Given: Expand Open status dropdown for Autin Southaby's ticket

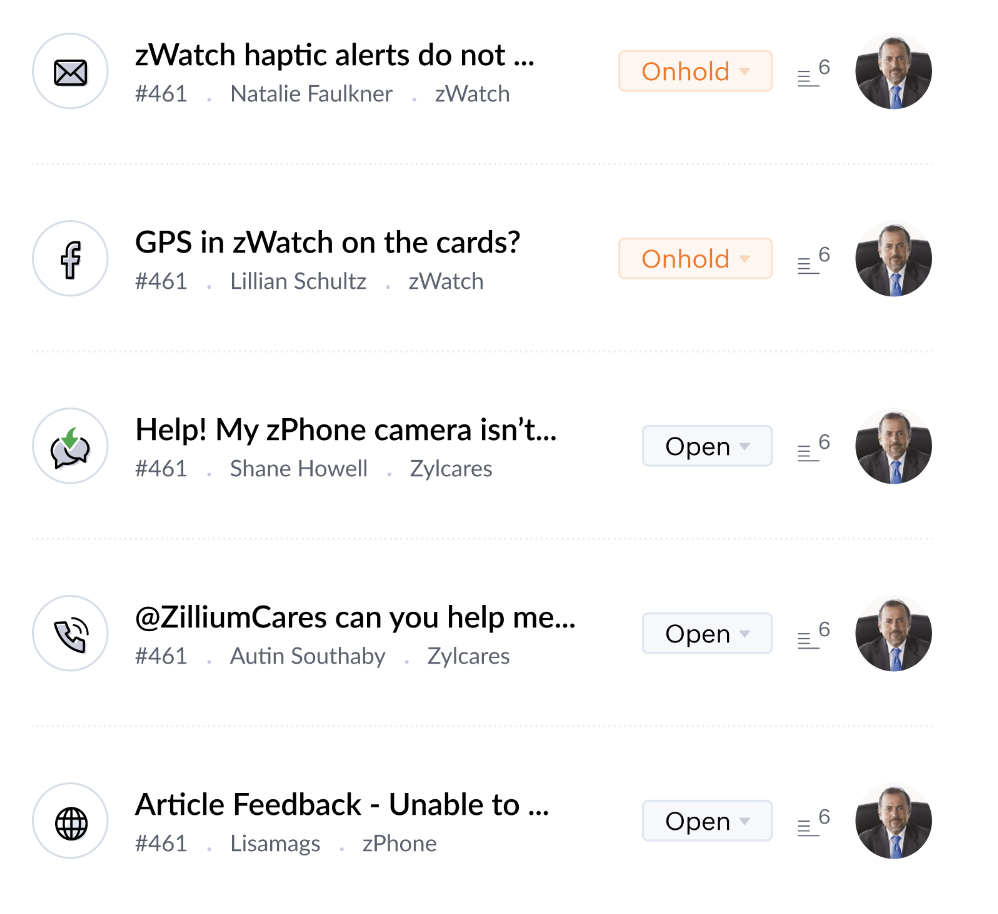Looking at the screenshot, I should (x=707, y=634).
